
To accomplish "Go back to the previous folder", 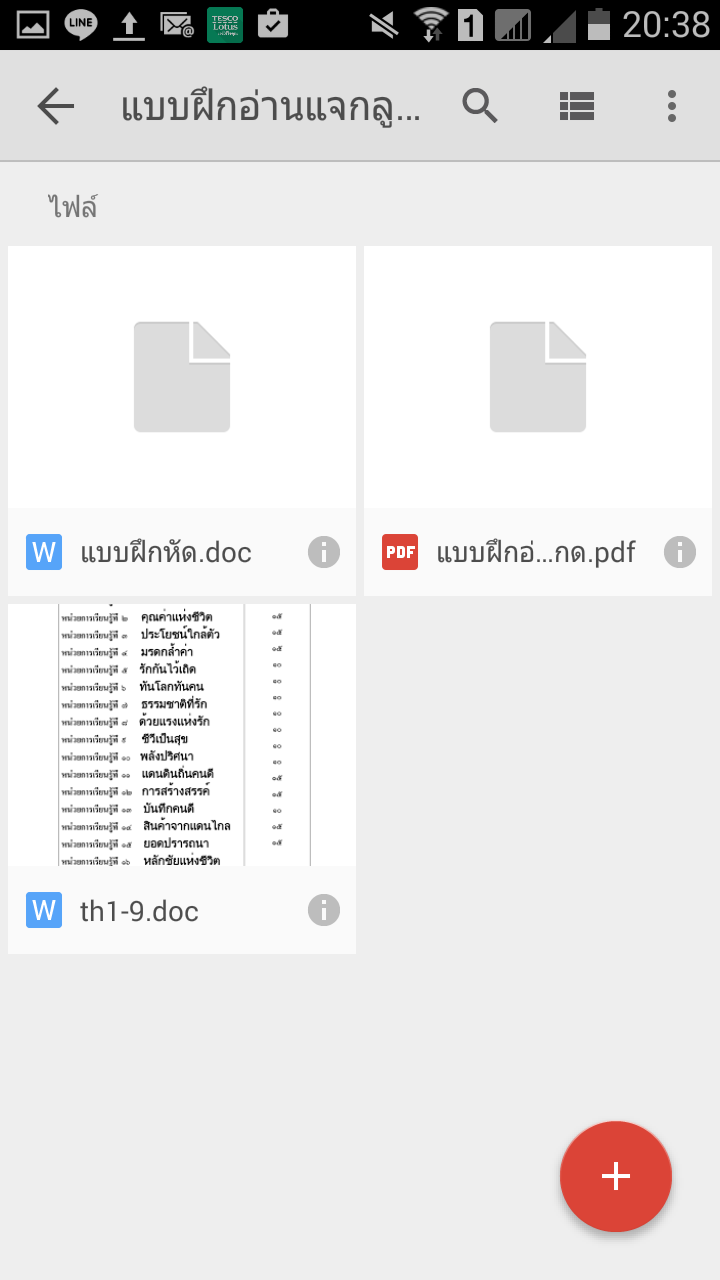I will click(x=56, y=106).
